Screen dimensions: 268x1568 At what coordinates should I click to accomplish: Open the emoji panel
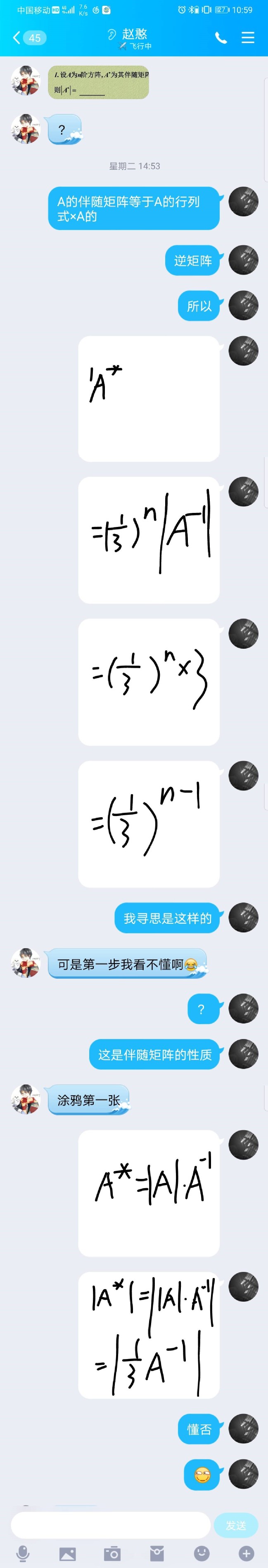tap(202, 1553)
